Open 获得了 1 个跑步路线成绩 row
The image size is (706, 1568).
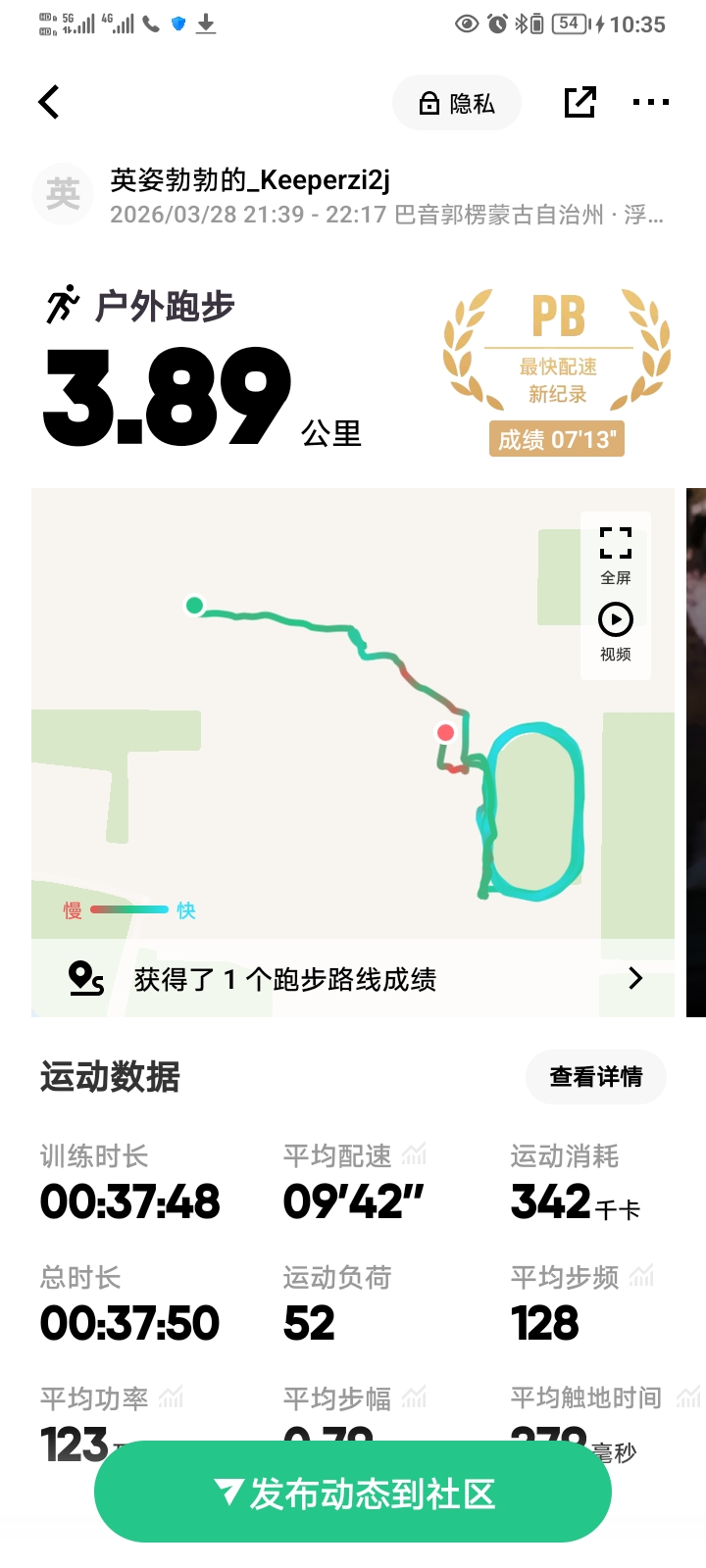353,978
